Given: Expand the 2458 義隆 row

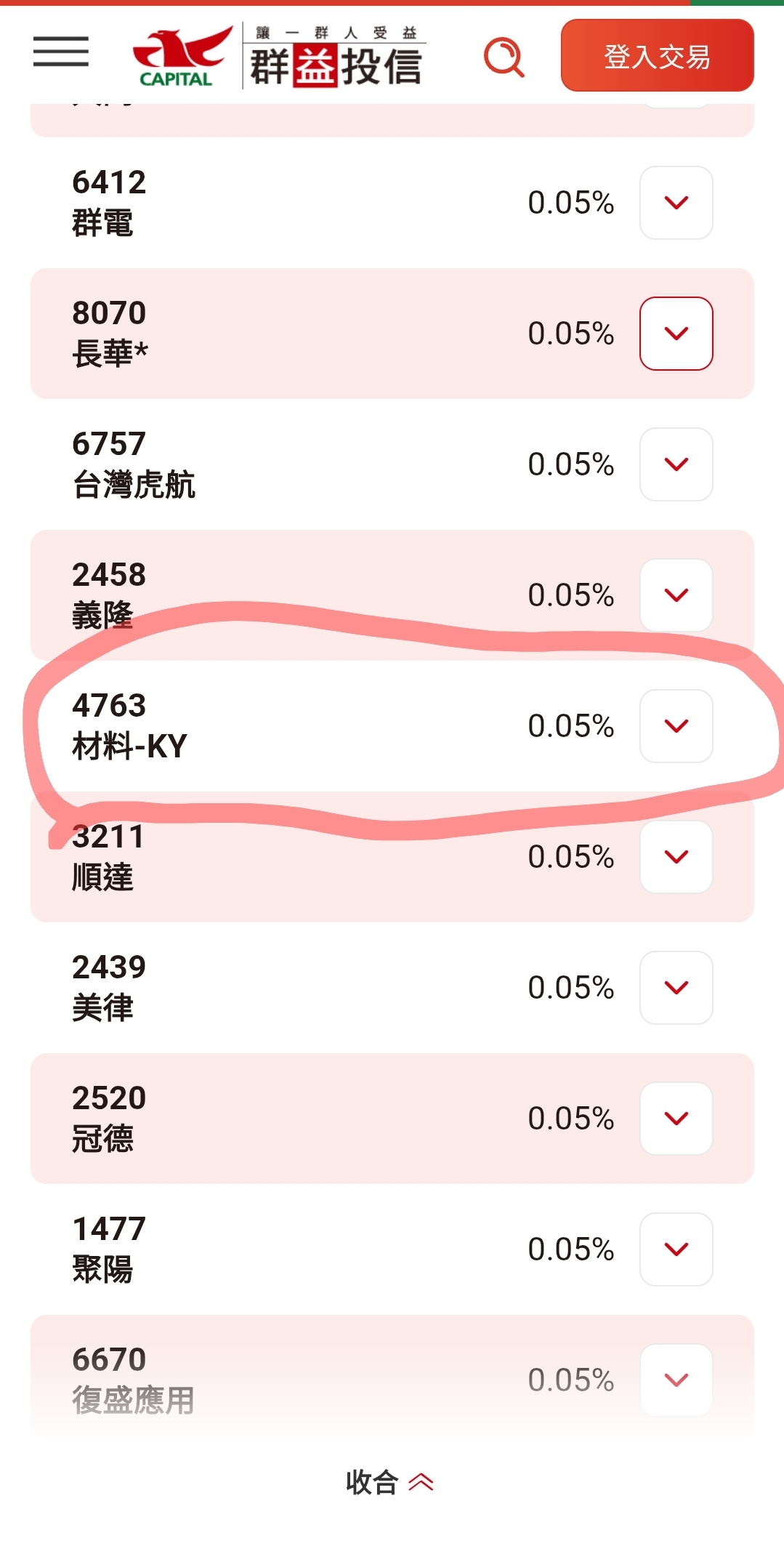Looking at the screenshot, I should pos(676,595).
